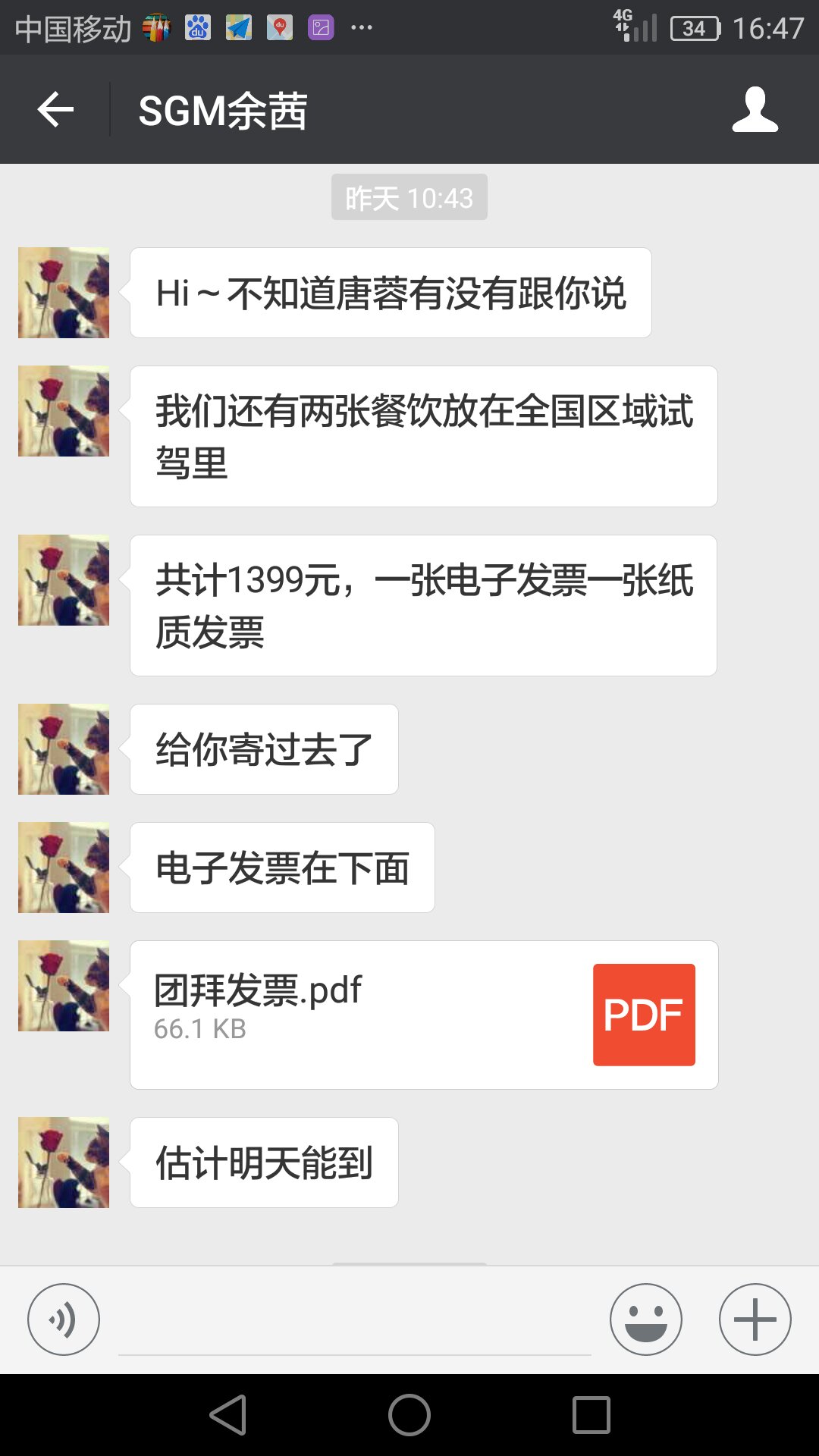819x1456 pixels.
Task: Tap the sender's avatar next to Hi message
Action: pyautogui.click(x=64, y=293)
